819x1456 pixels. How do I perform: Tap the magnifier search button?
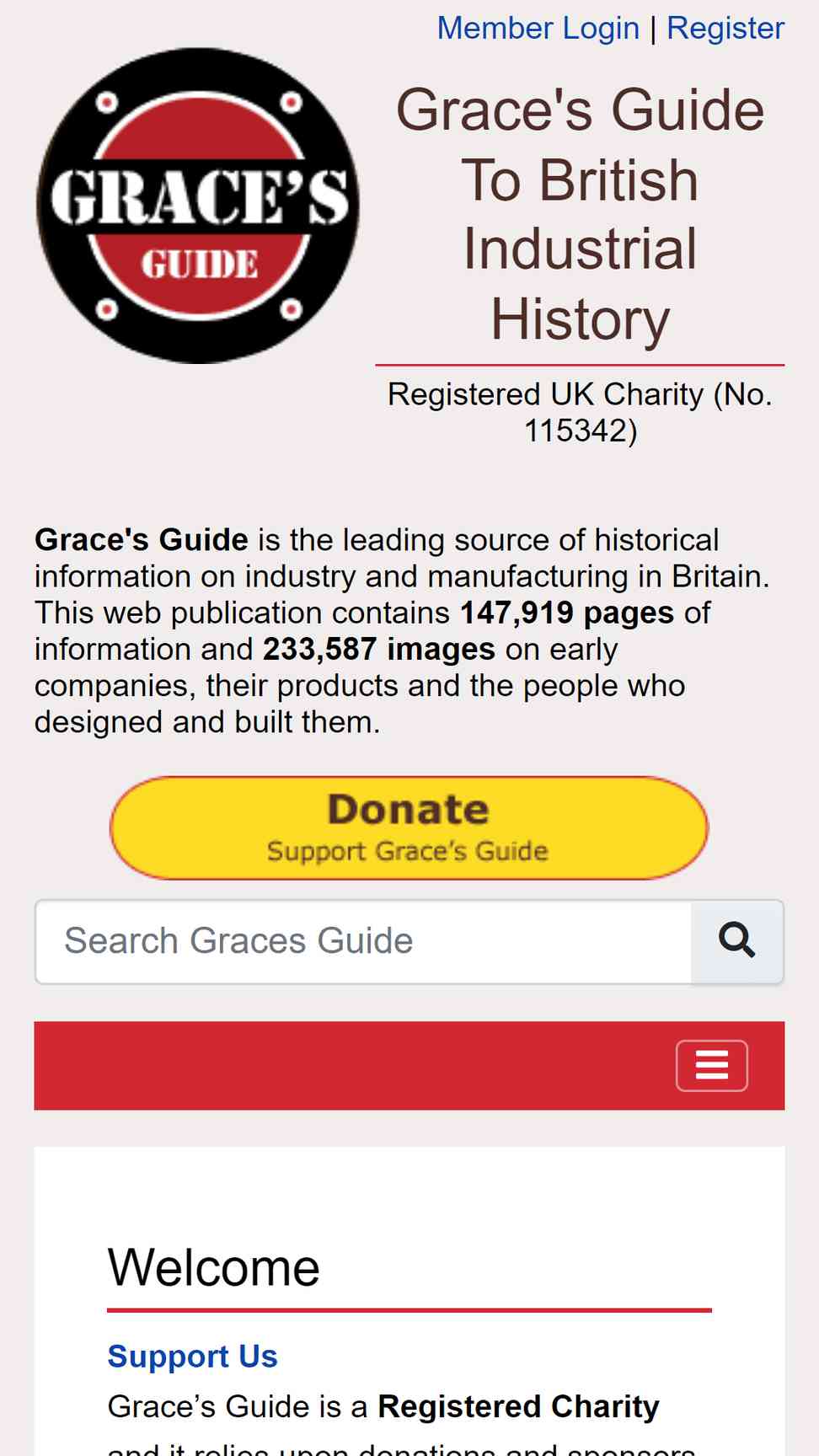[x=737, y=941]
